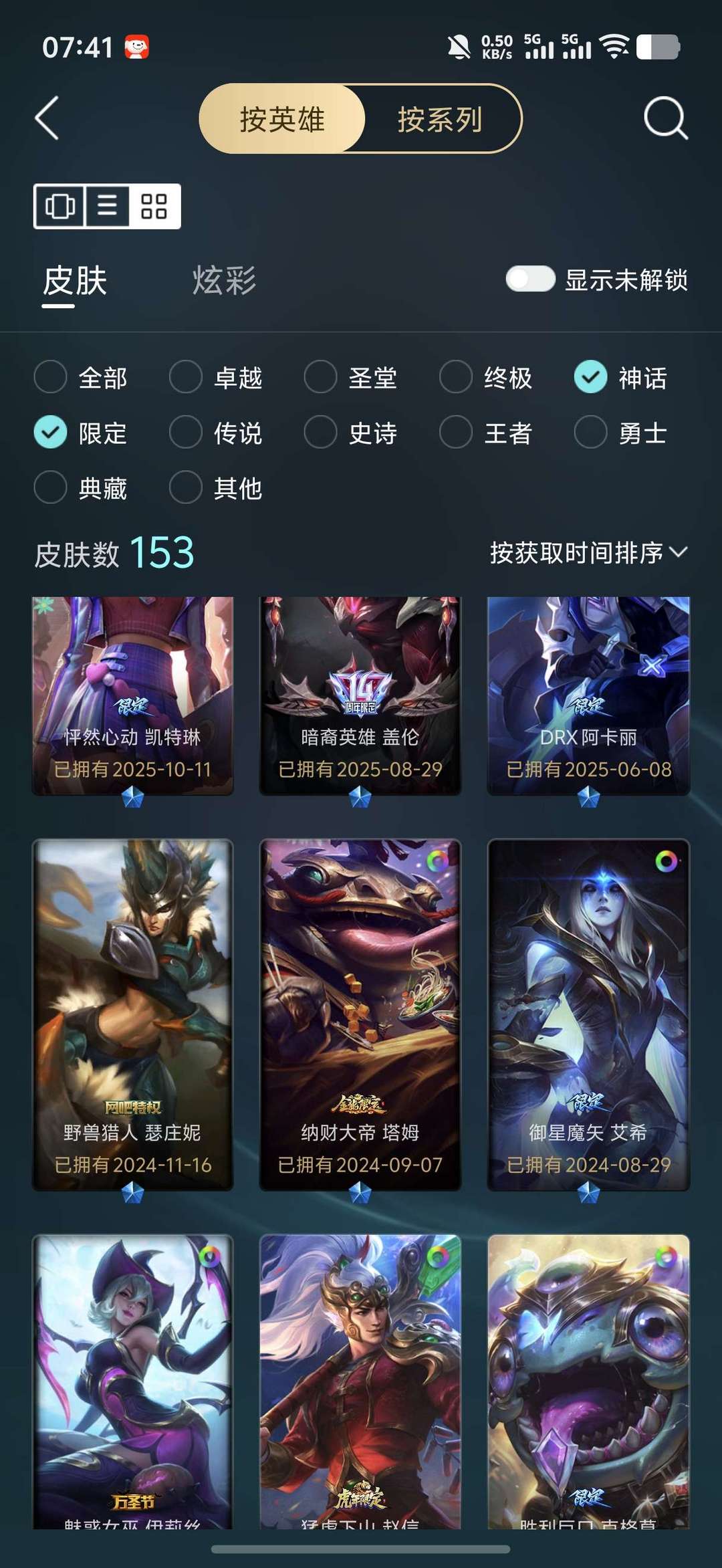Screen dimensions: 722x1568
Task: Select the 全部 filter option
Action: tap(50, 377)
